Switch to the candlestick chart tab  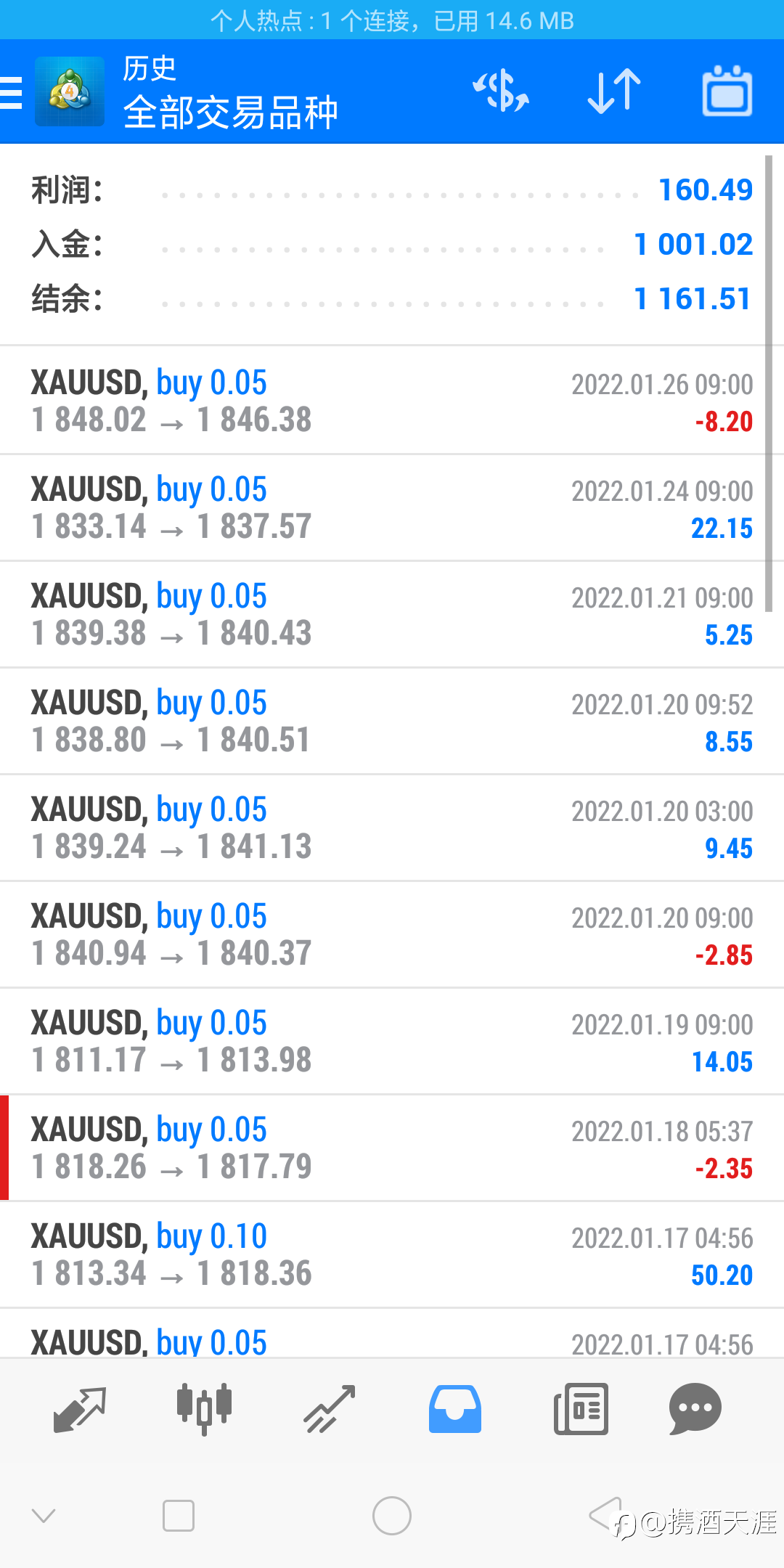pos(204,1410)
